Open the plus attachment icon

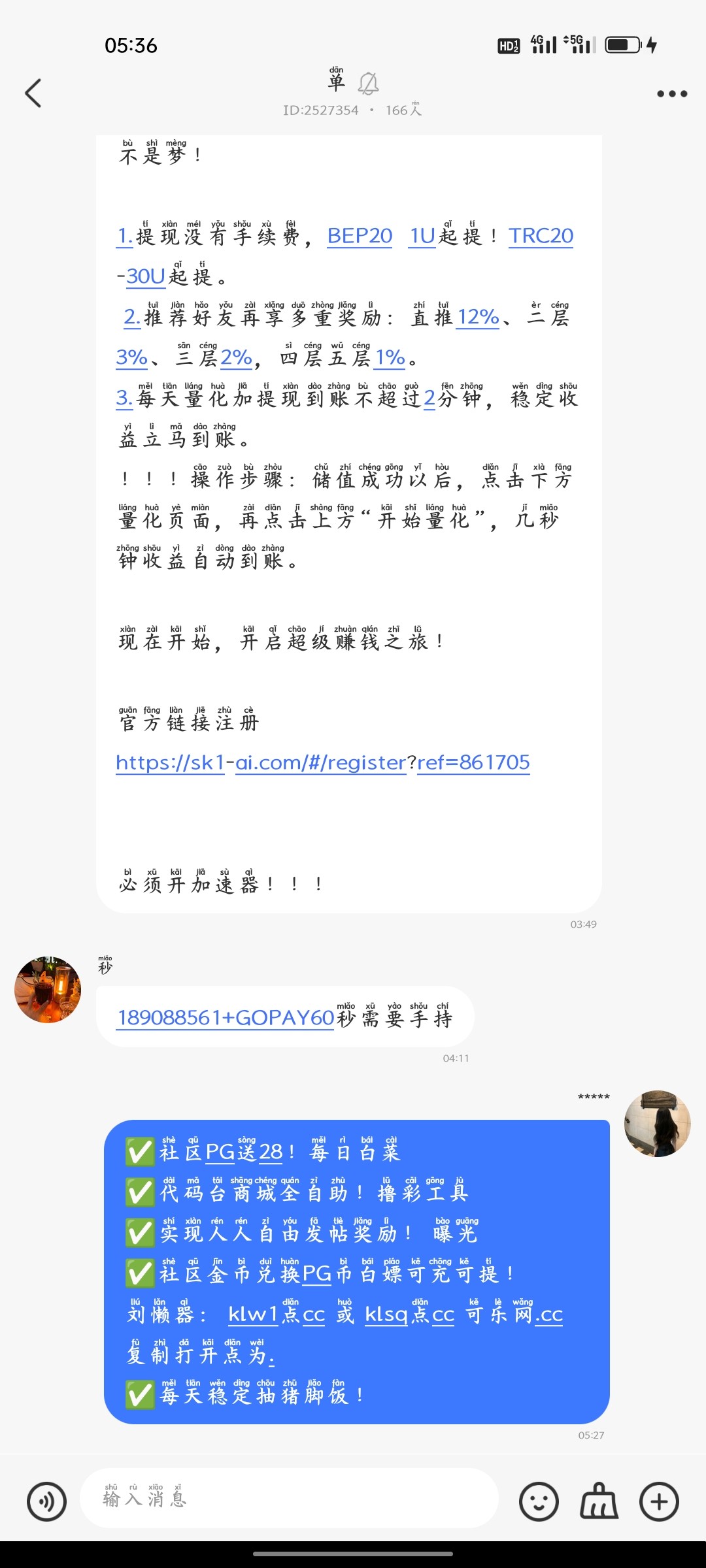658,1501
